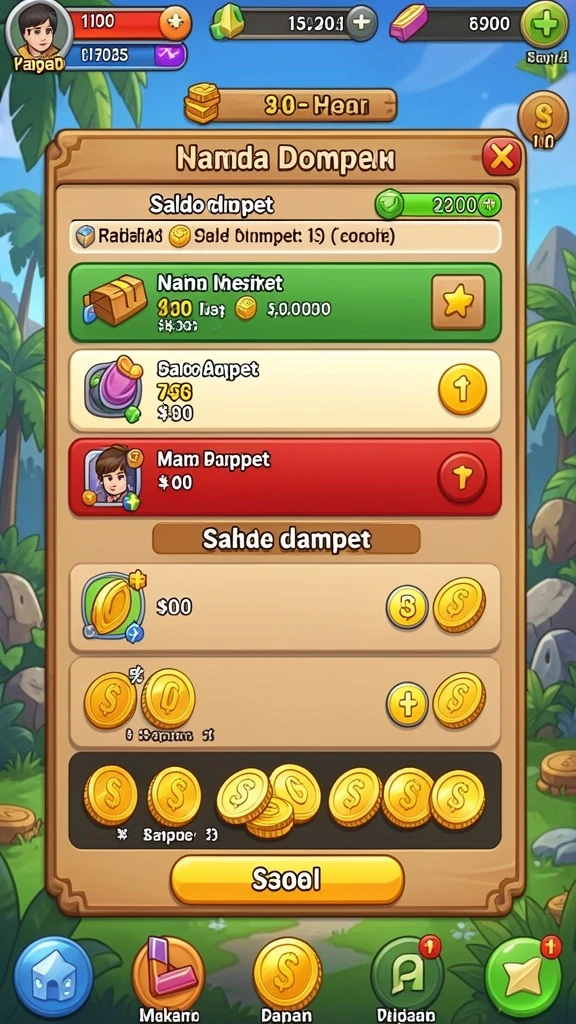Open the player avatar profile
This screenshot has width=576, height=1024.
click(x=37, y=31)
